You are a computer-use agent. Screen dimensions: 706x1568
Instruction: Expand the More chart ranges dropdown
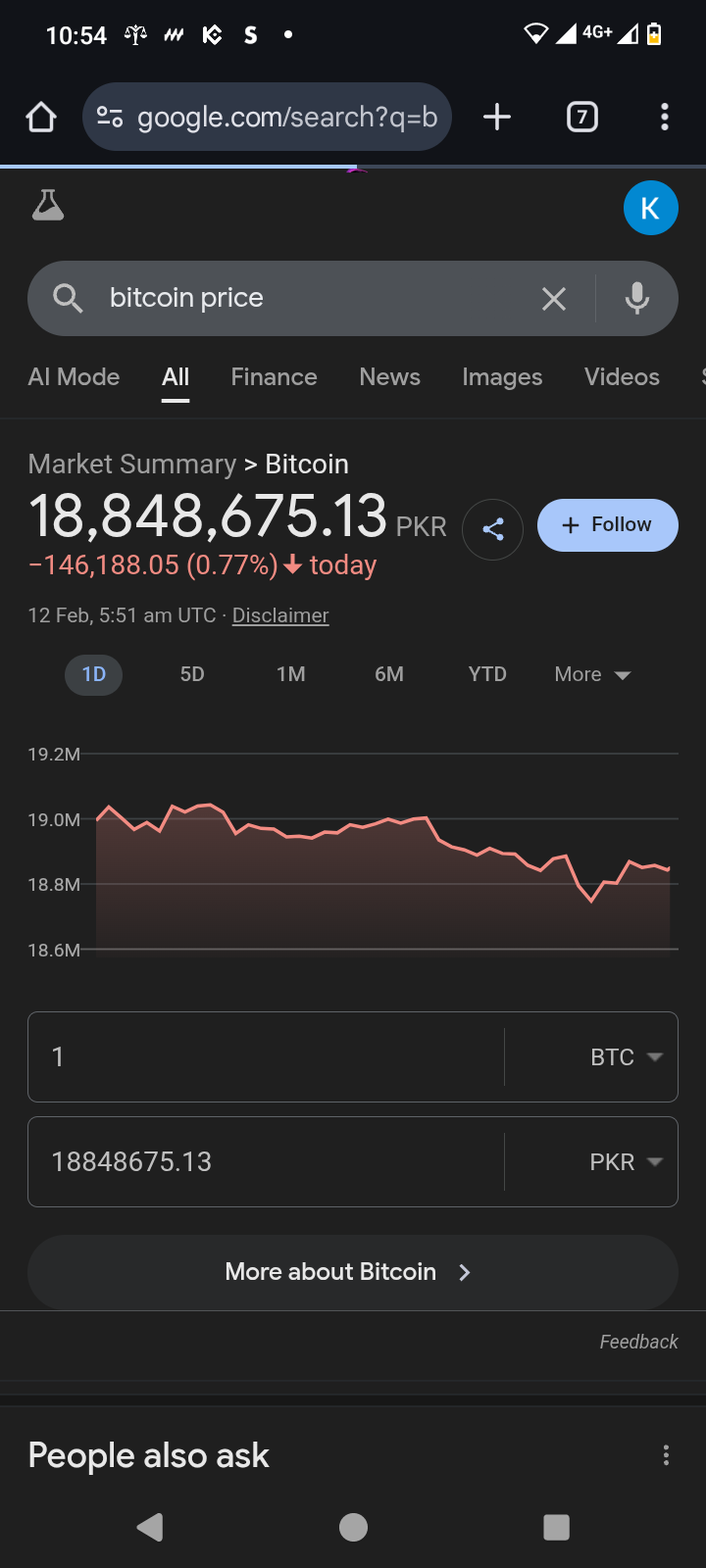(x=592, y=674)
